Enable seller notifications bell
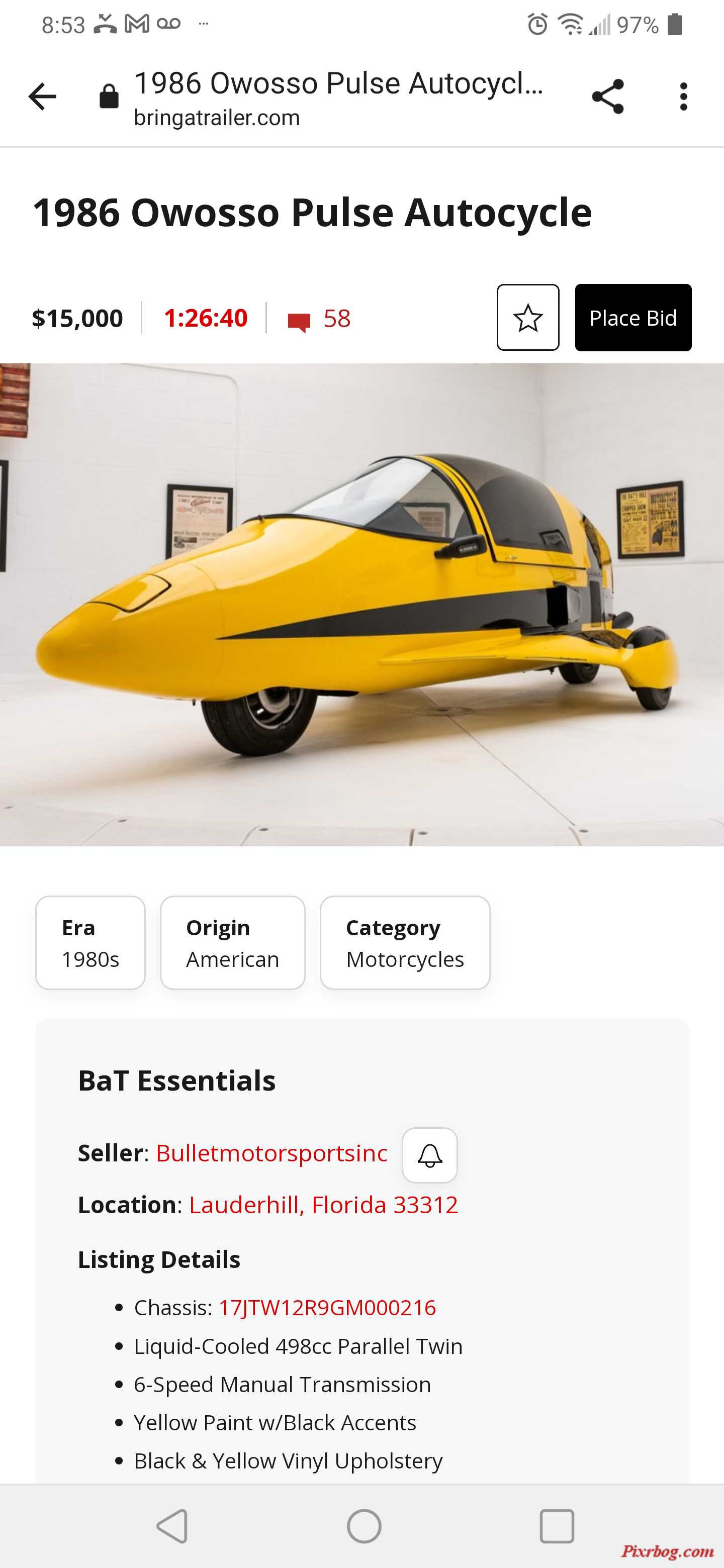The image size is (724, 1568). (429, 1155)
